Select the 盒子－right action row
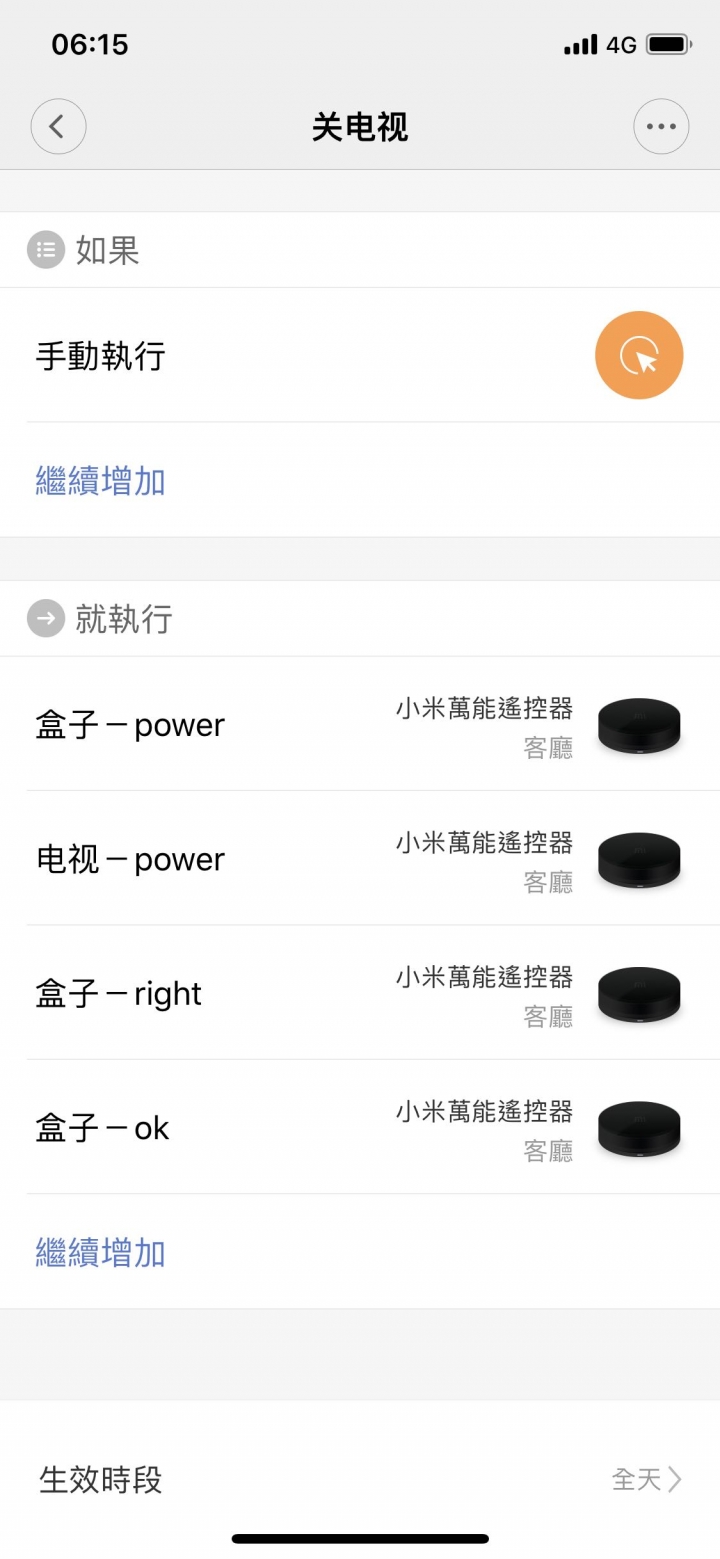The width and height of the screenshot is (720, 1559). coord(360,993)
